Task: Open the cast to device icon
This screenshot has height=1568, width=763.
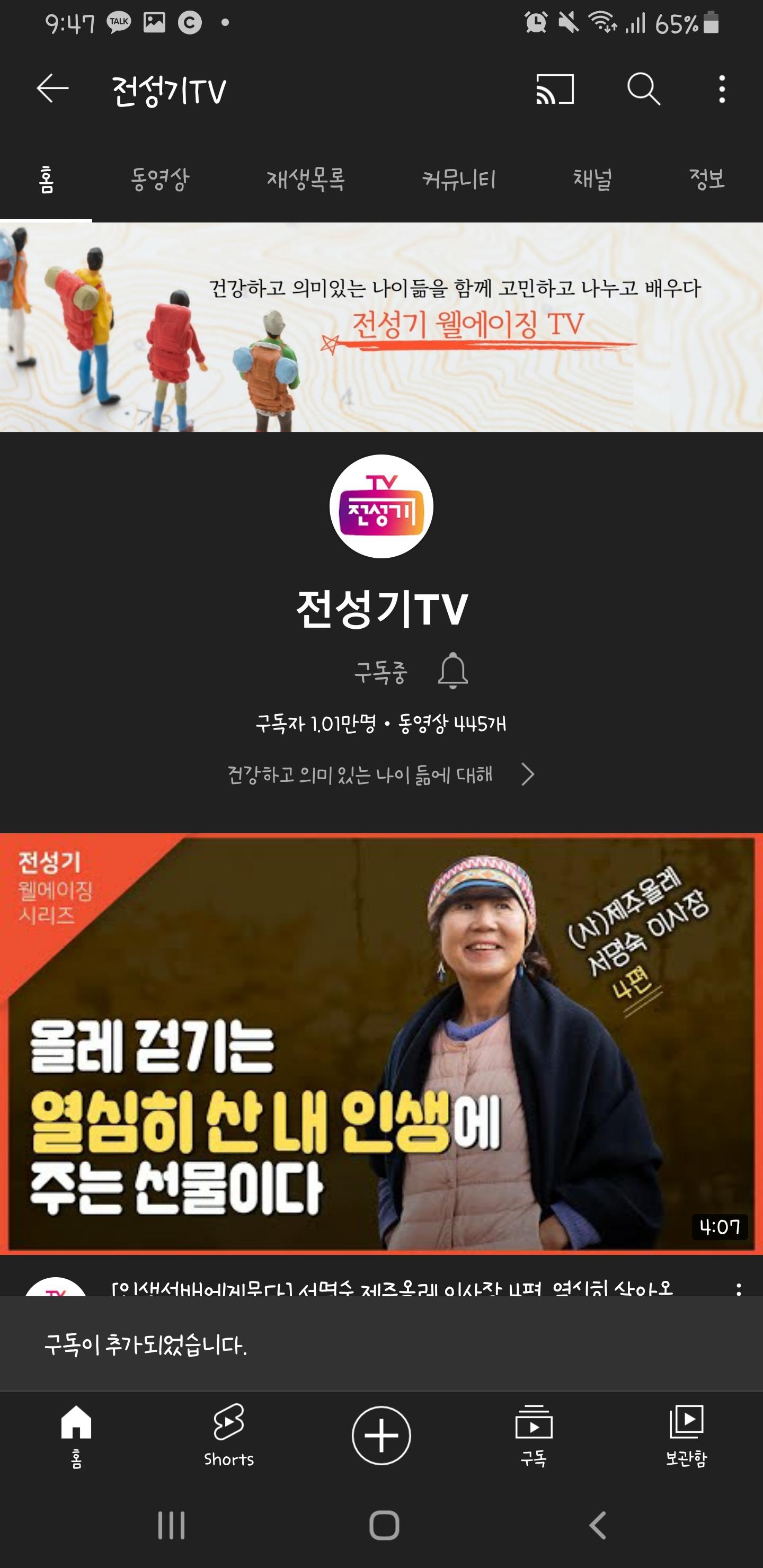Action: click(555, 90)
